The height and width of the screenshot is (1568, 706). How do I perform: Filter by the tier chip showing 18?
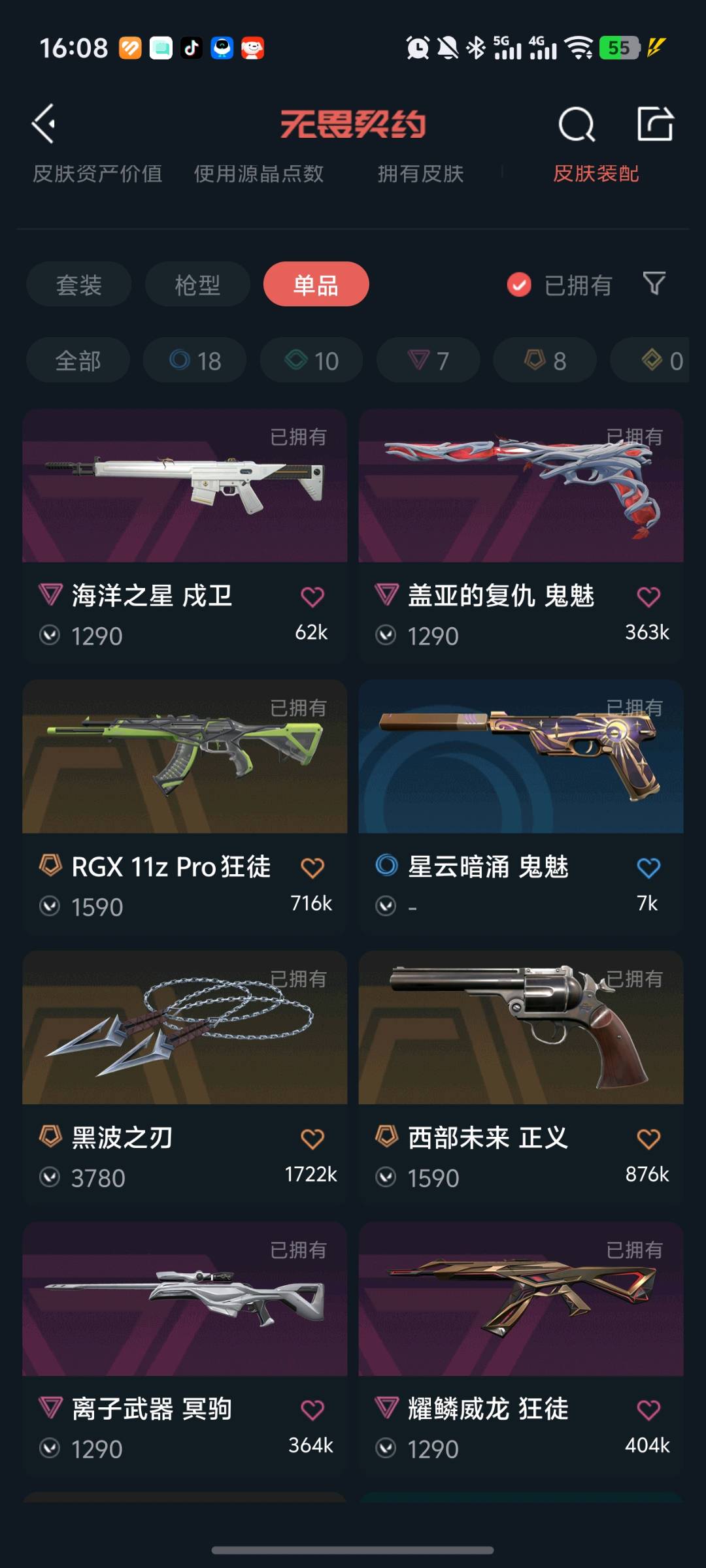pos(195,361)
